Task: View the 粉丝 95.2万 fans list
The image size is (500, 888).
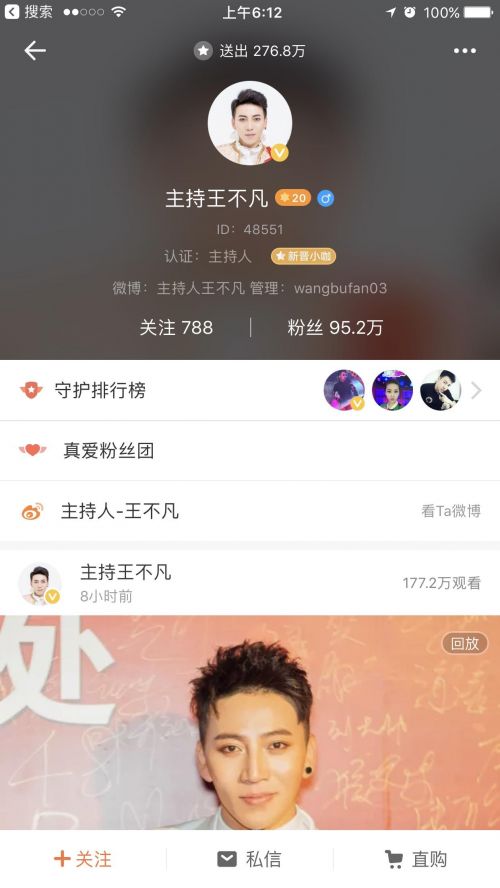Action: coord(335,327)
